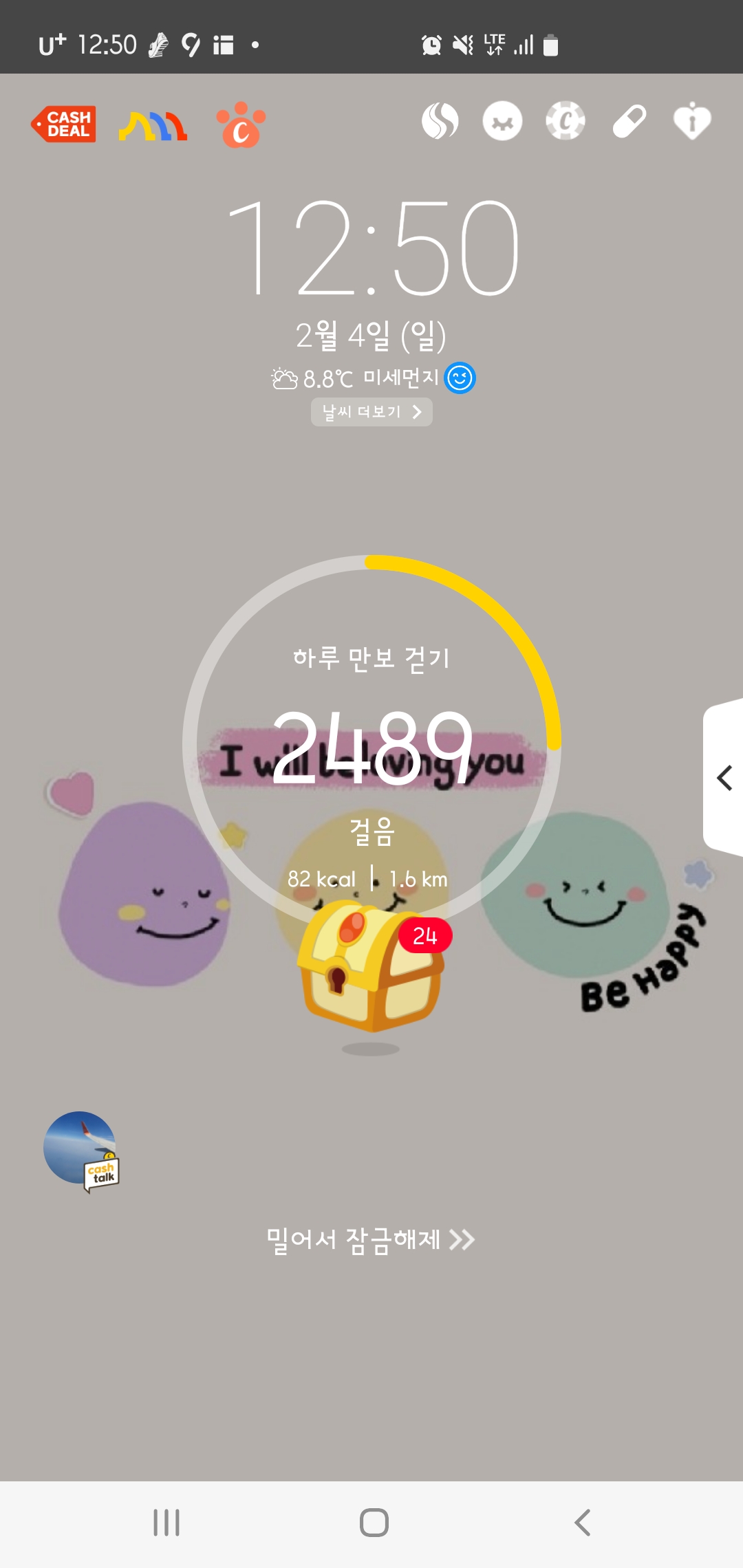Tap the C coin chip icon
The width and height of the screenshot is (743, 1568).
click(566, 121)
